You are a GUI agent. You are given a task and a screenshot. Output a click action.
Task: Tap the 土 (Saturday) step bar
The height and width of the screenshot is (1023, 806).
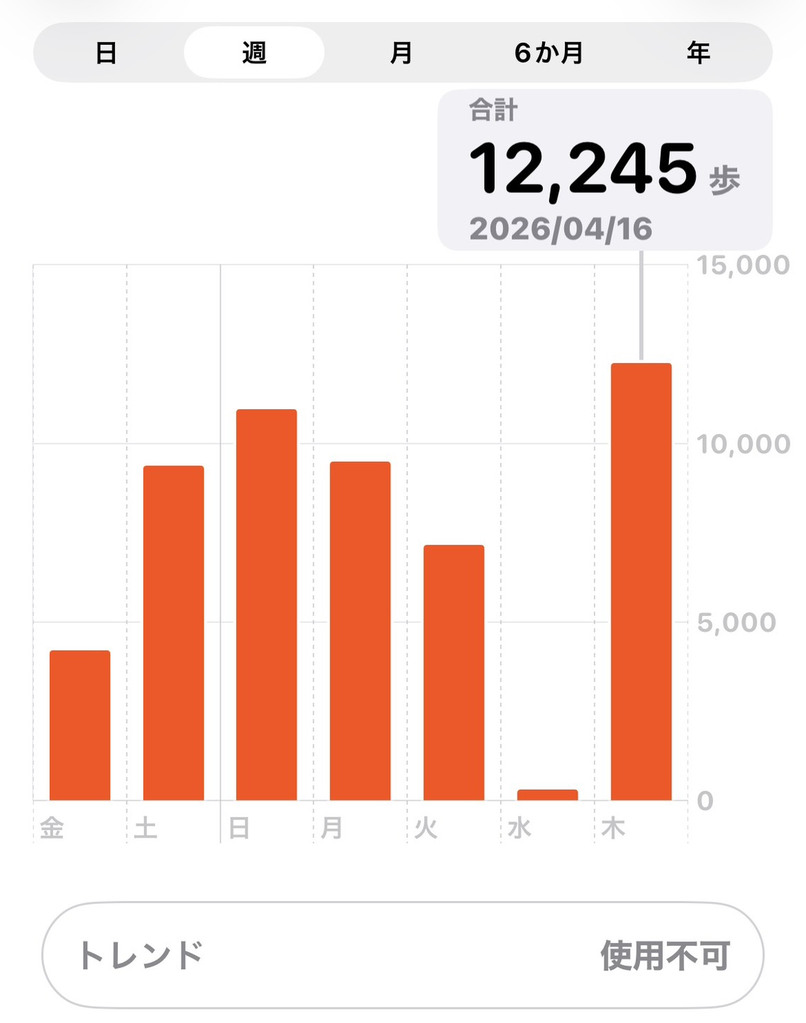tap(173, 633)
